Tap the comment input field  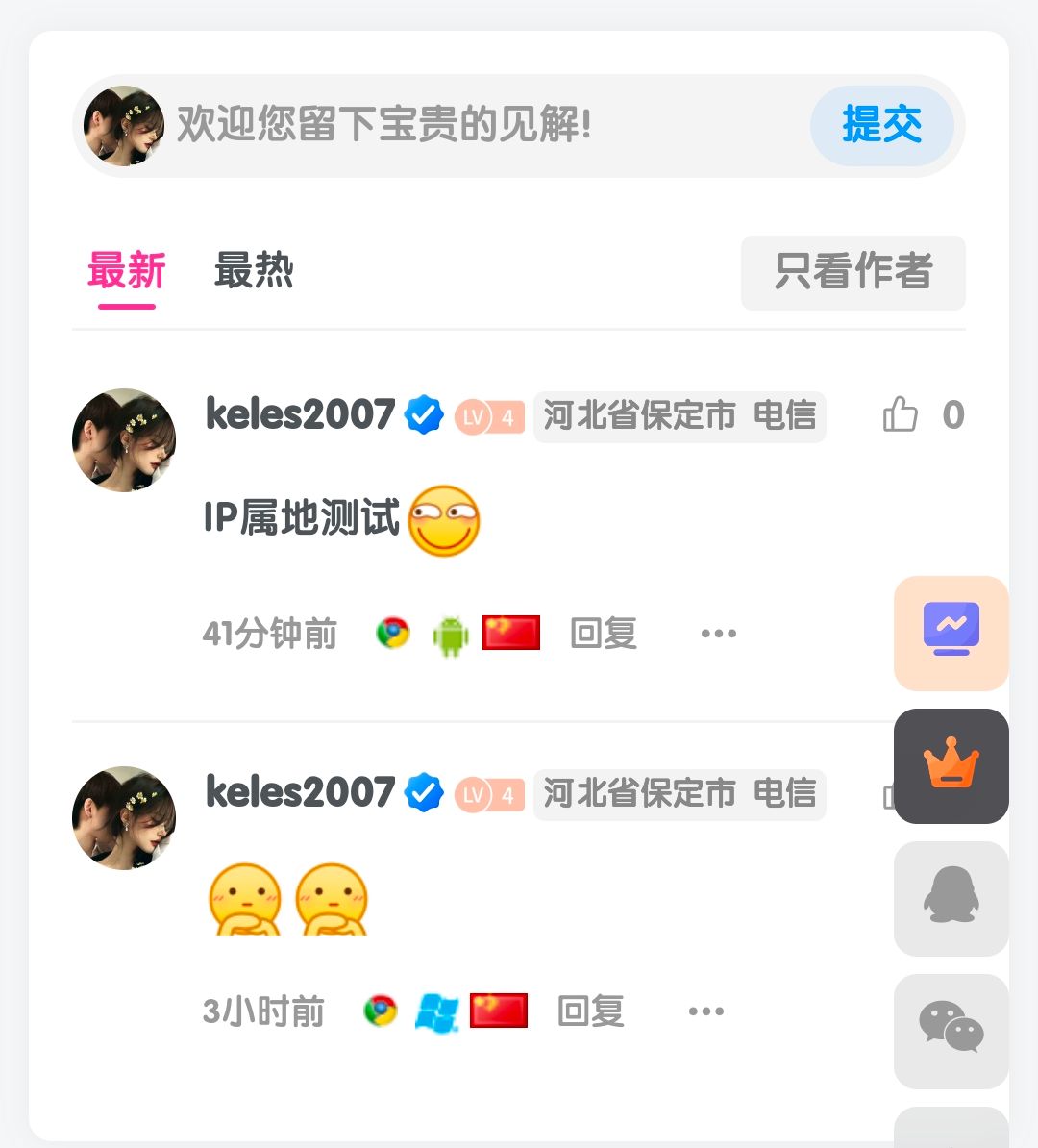click(x=481, y=125)
